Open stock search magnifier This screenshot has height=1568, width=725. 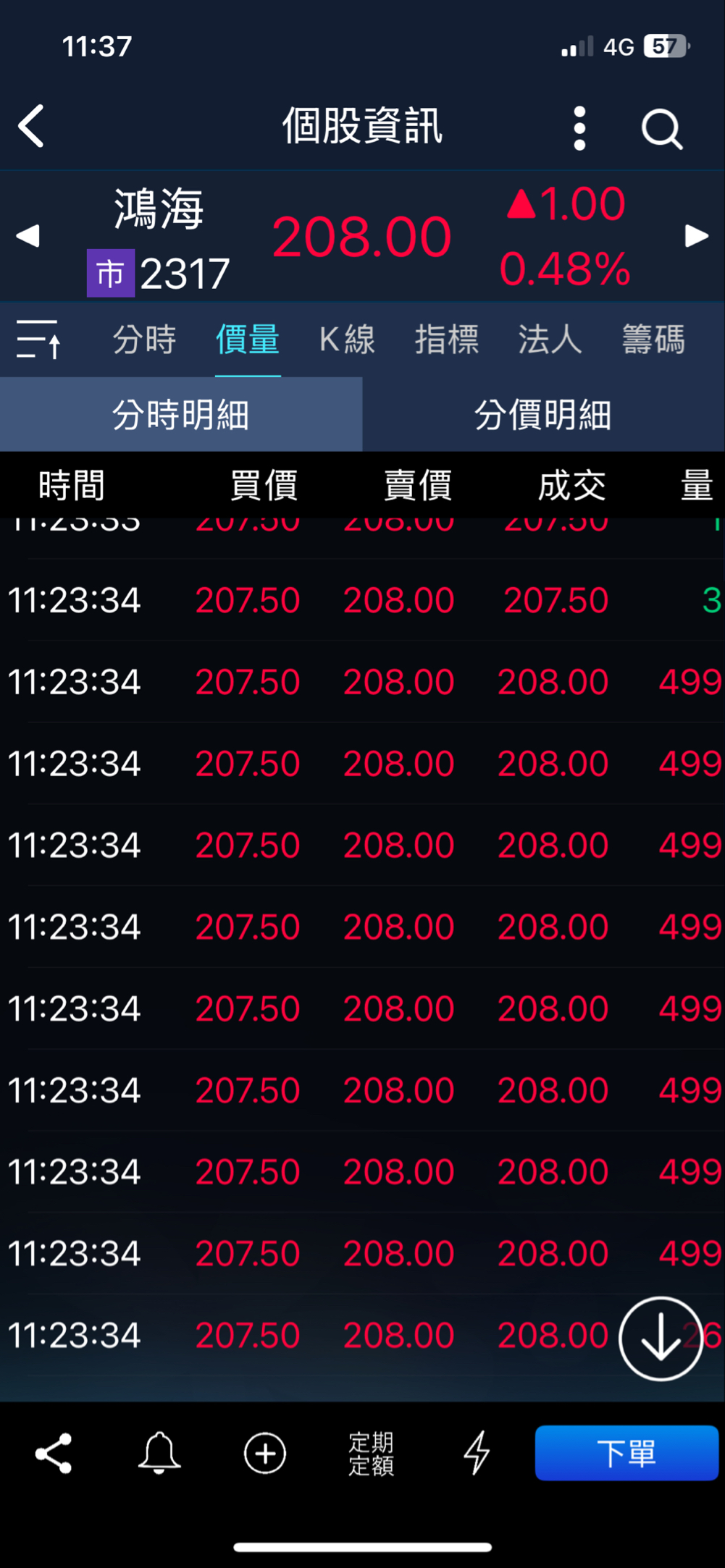pyautogui.click(x=661, y=129)
